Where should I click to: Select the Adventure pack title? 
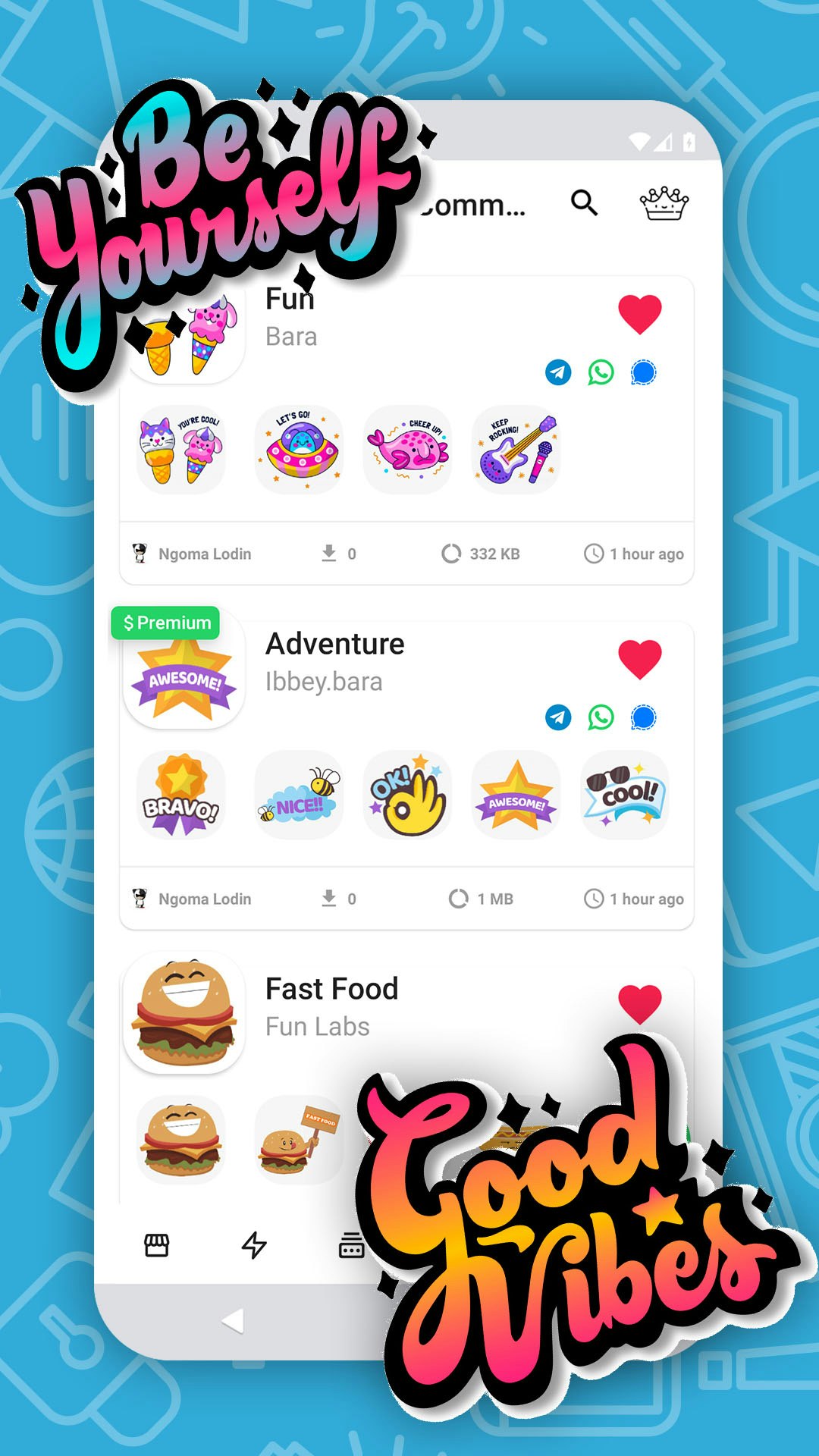336,644
